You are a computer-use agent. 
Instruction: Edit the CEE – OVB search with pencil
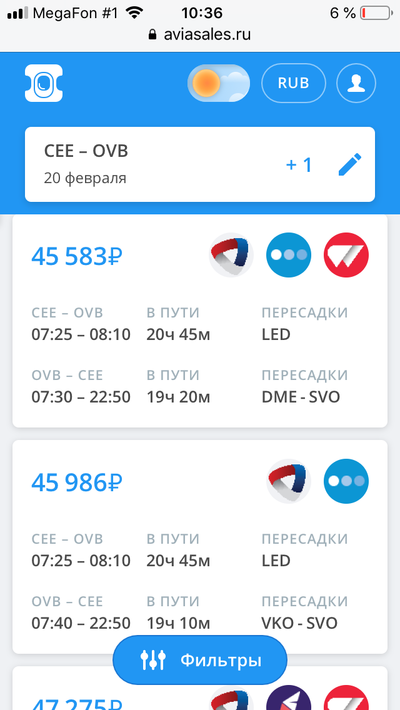[x=350, y=165]
